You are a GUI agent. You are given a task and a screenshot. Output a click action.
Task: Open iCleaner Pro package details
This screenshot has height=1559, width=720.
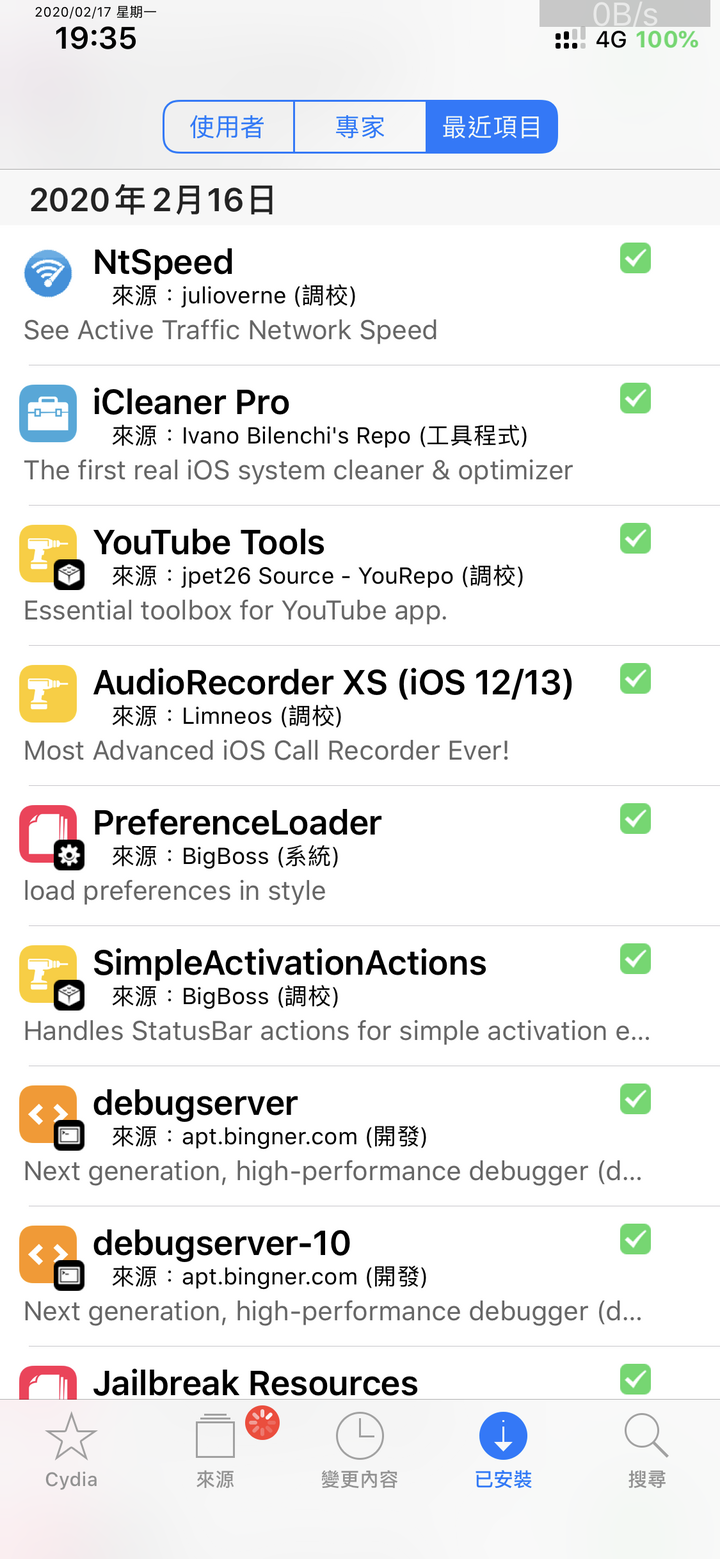[360, 435]
